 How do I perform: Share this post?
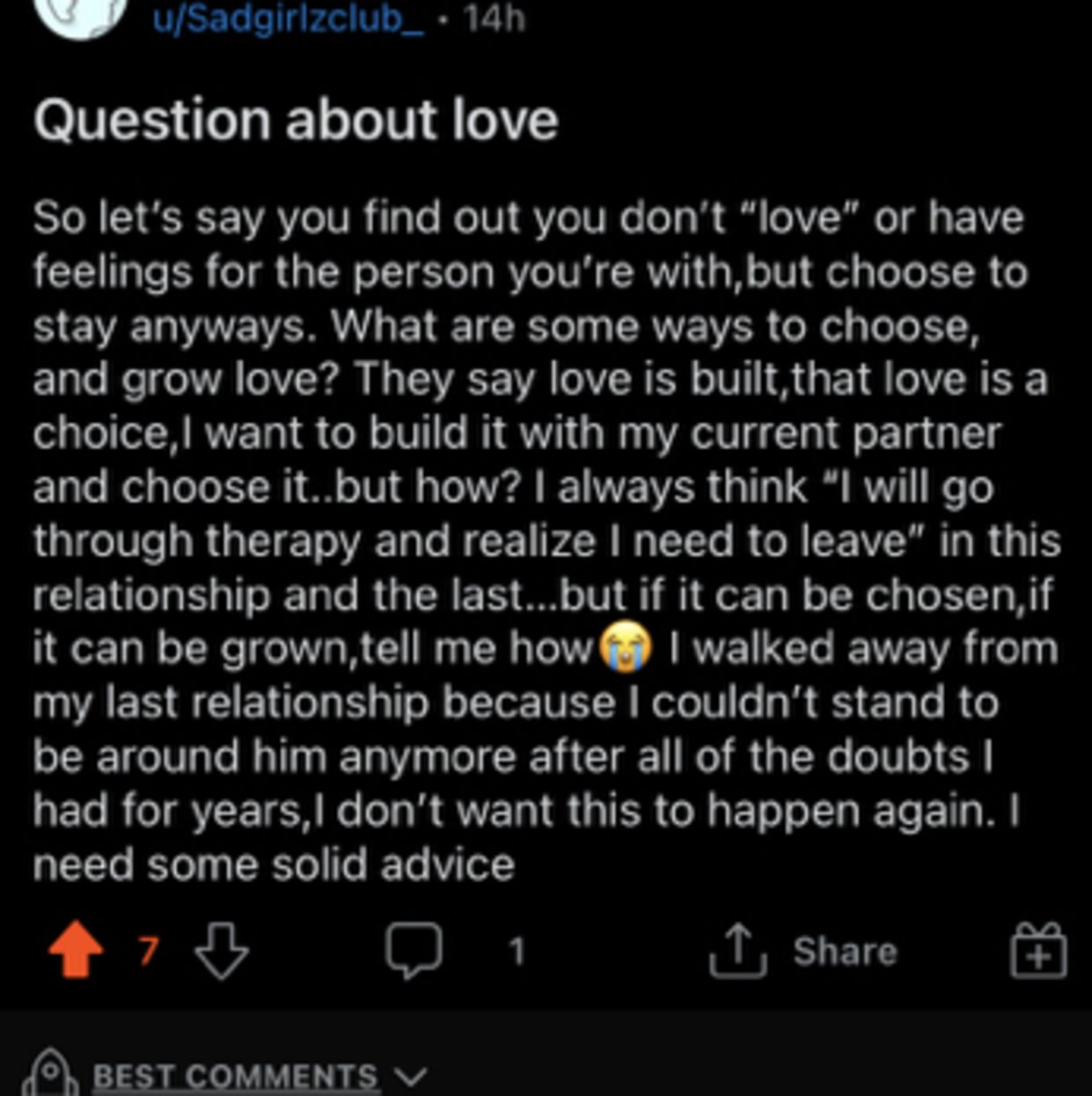(x=803, y=951)
